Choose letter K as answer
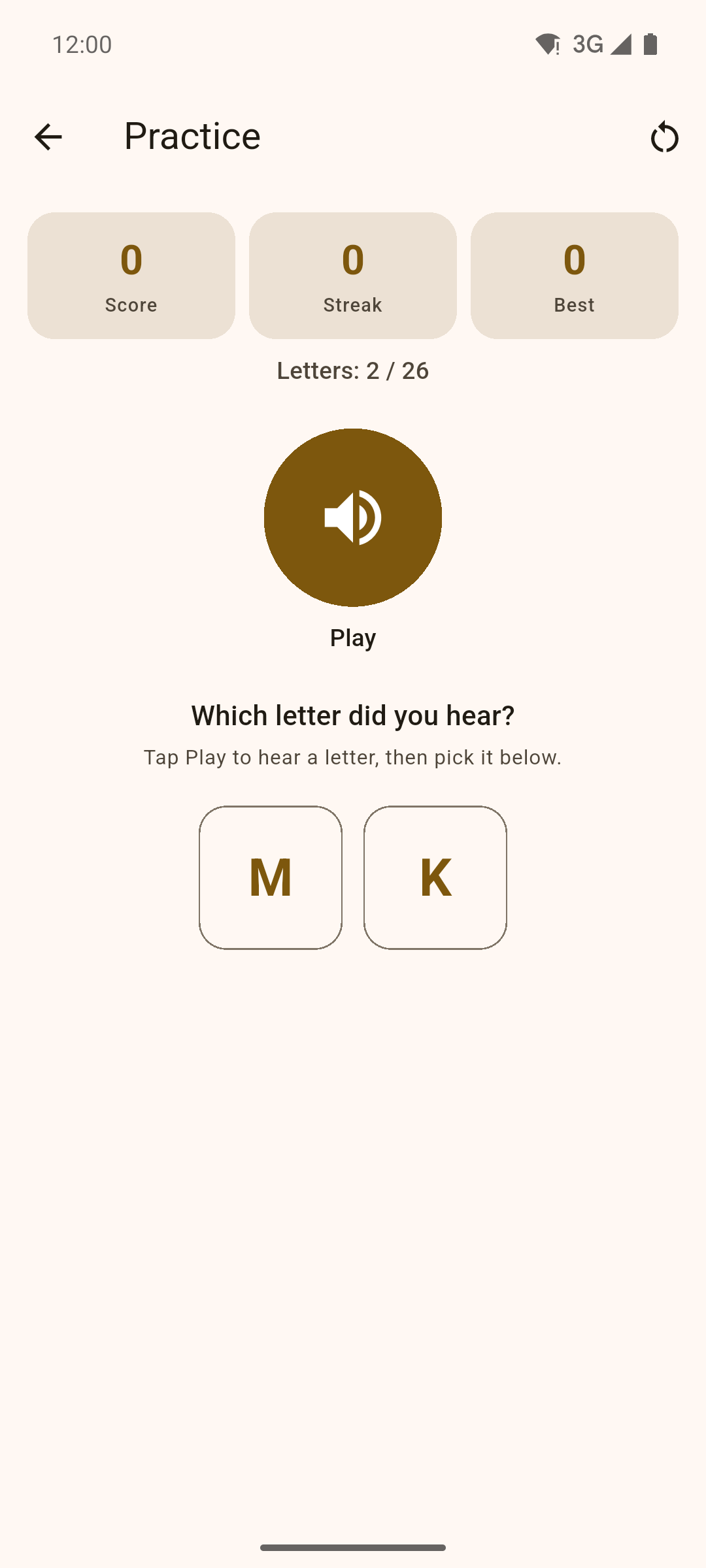The height and width of the screenshot is (1568, 706). [435, 877]
